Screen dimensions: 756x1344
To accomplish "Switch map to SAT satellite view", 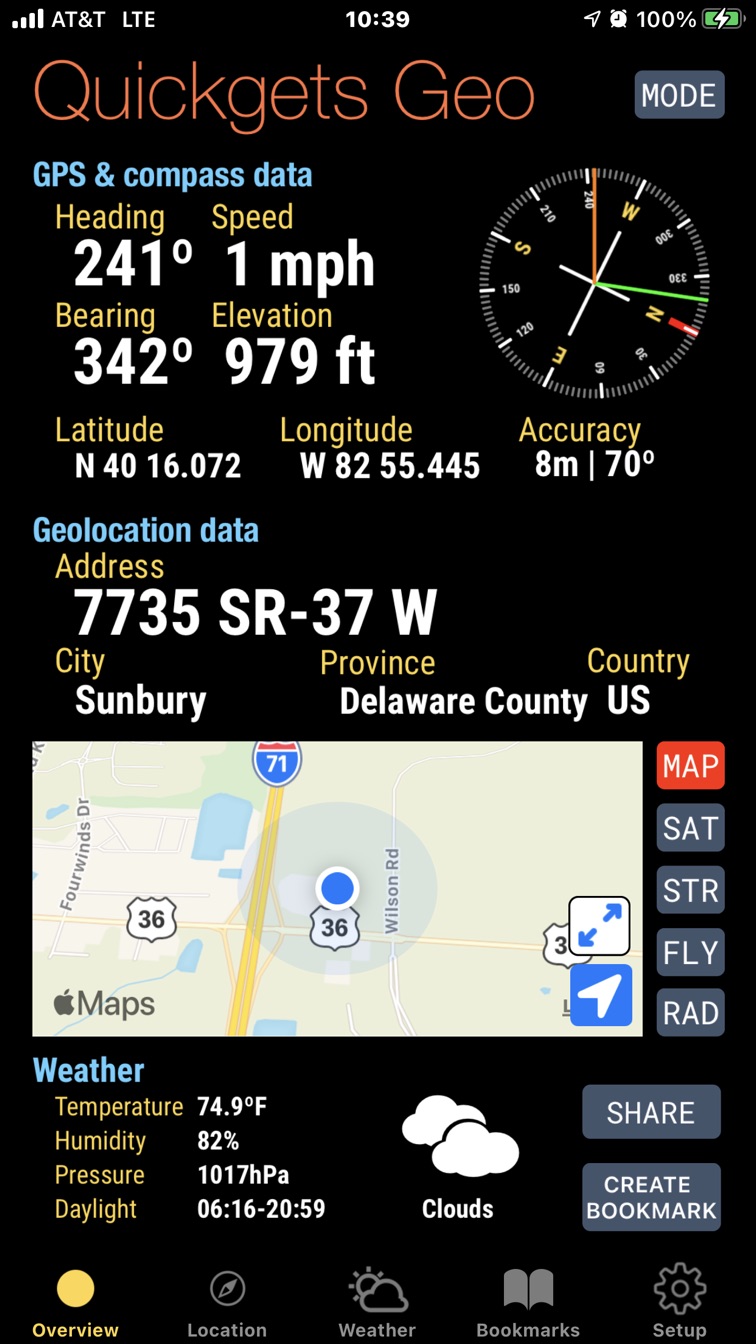I will coord(690,828).
